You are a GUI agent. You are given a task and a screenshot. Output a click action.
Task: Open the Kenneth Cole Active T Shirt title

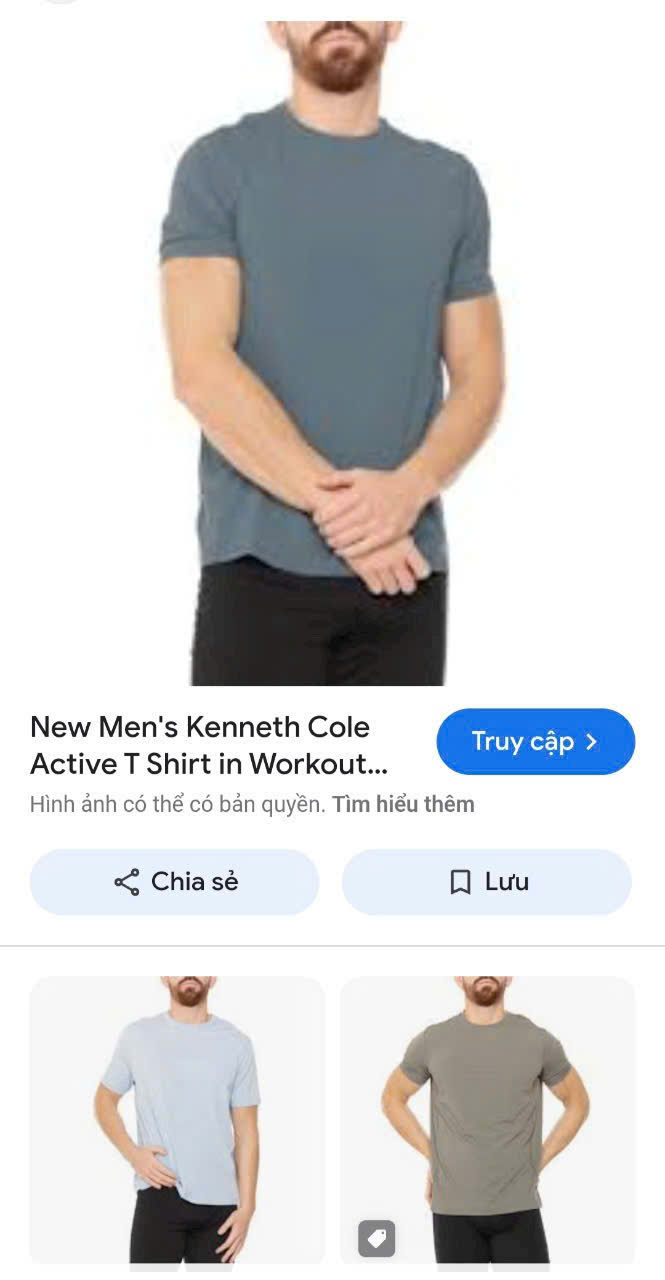tap(208, 745)
